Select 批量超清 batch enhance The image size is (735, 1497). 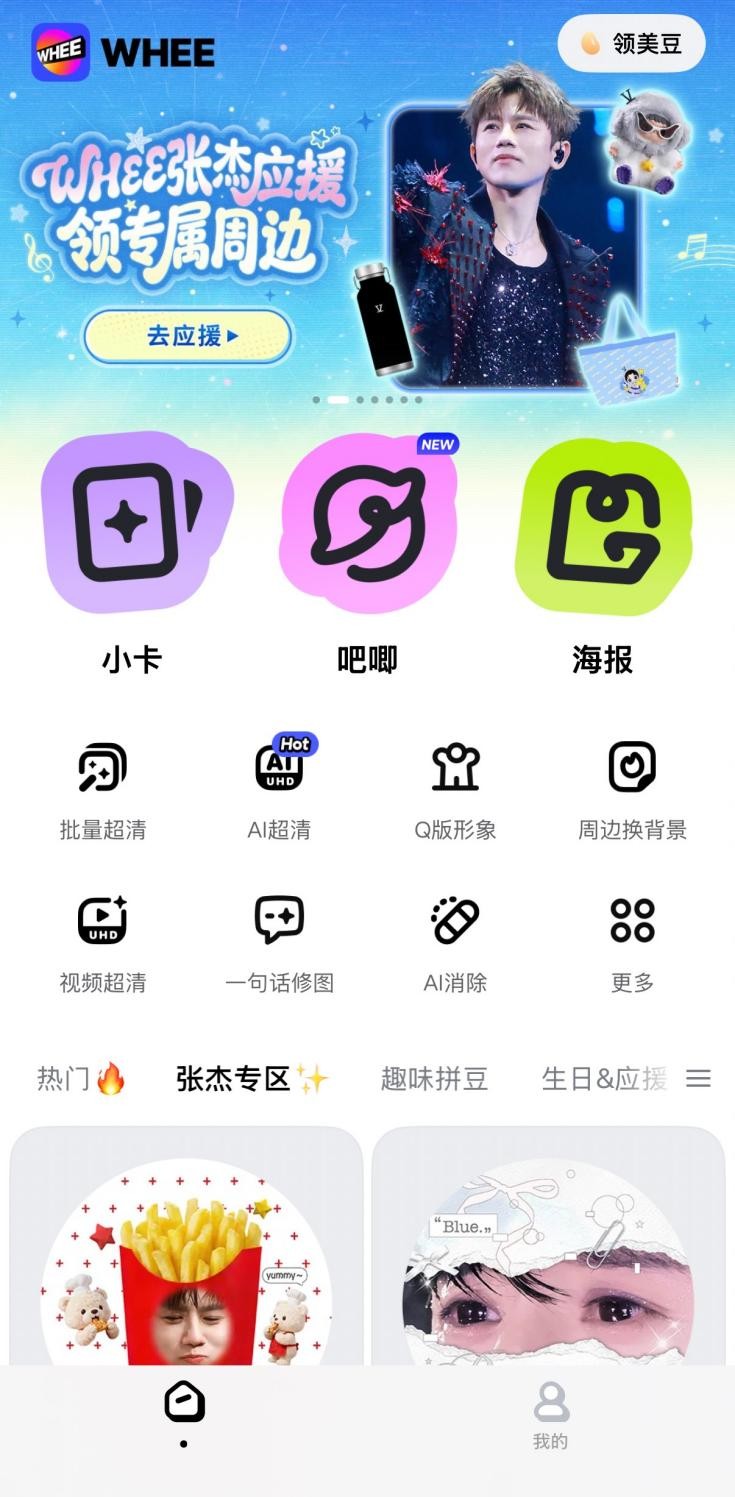point(103,789)
